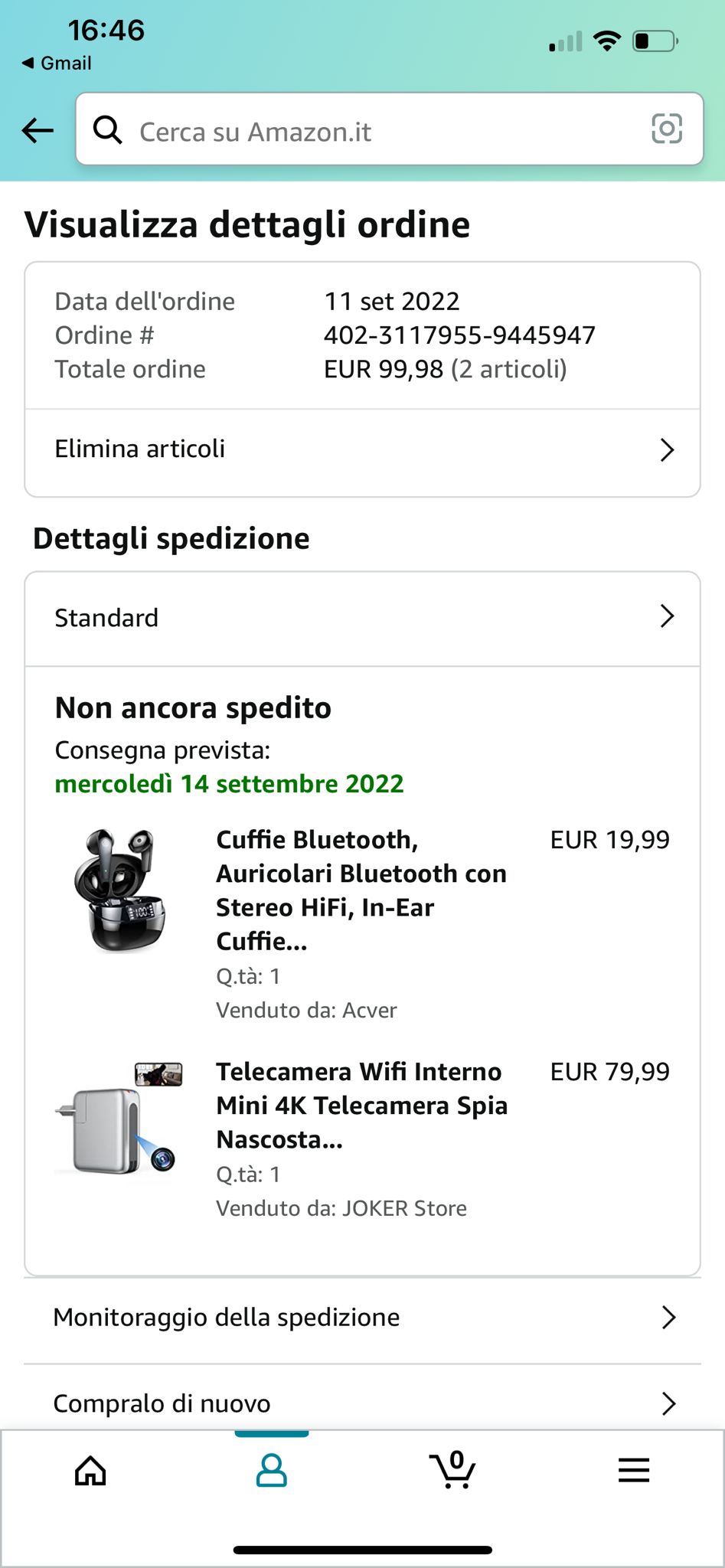Viewport: 725px width, 1568px height.
Task: Open Monitoraggio della spedizione
Action: 362,1318
